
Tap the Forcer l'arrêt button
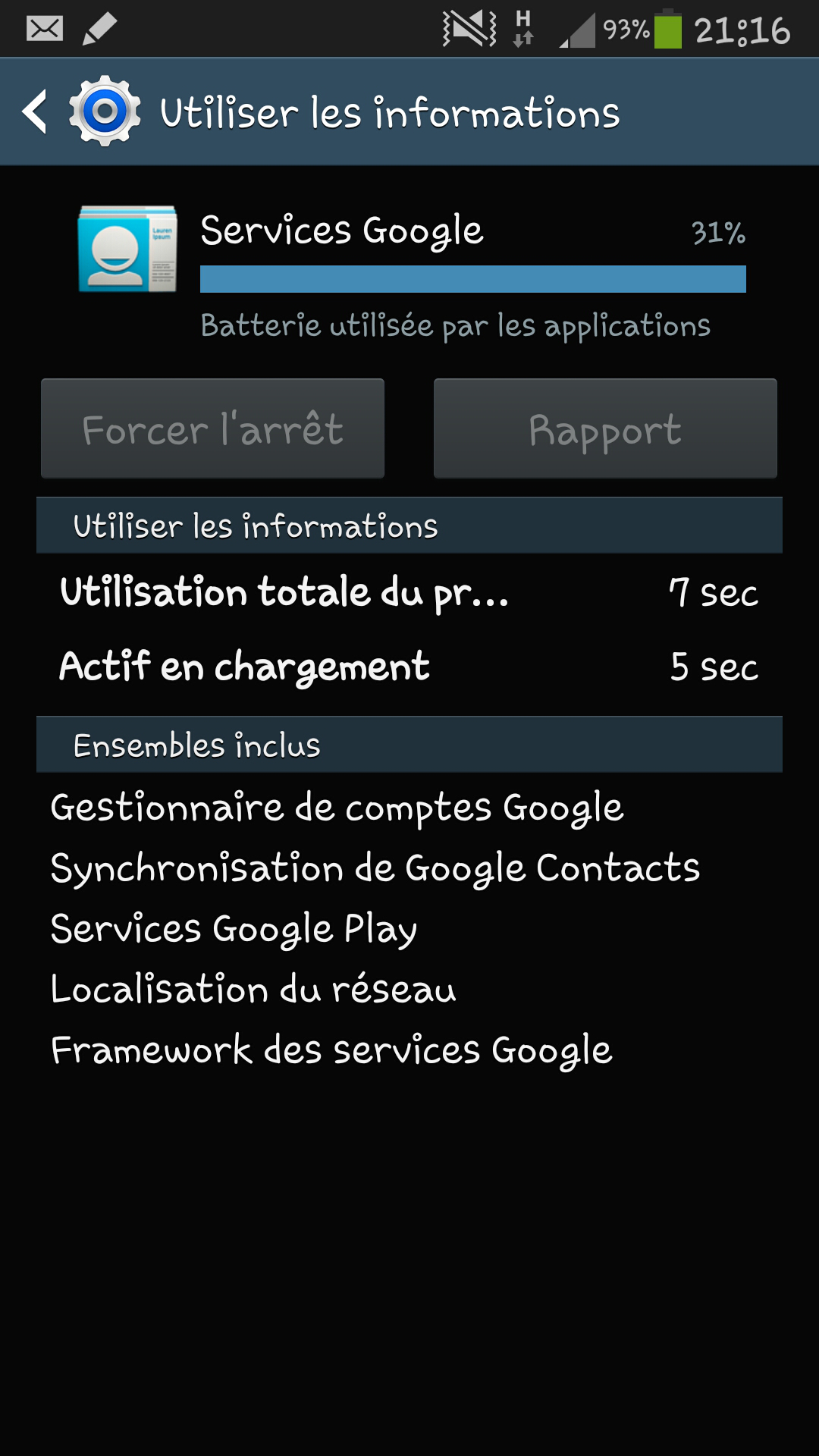(x=212, y=428)
